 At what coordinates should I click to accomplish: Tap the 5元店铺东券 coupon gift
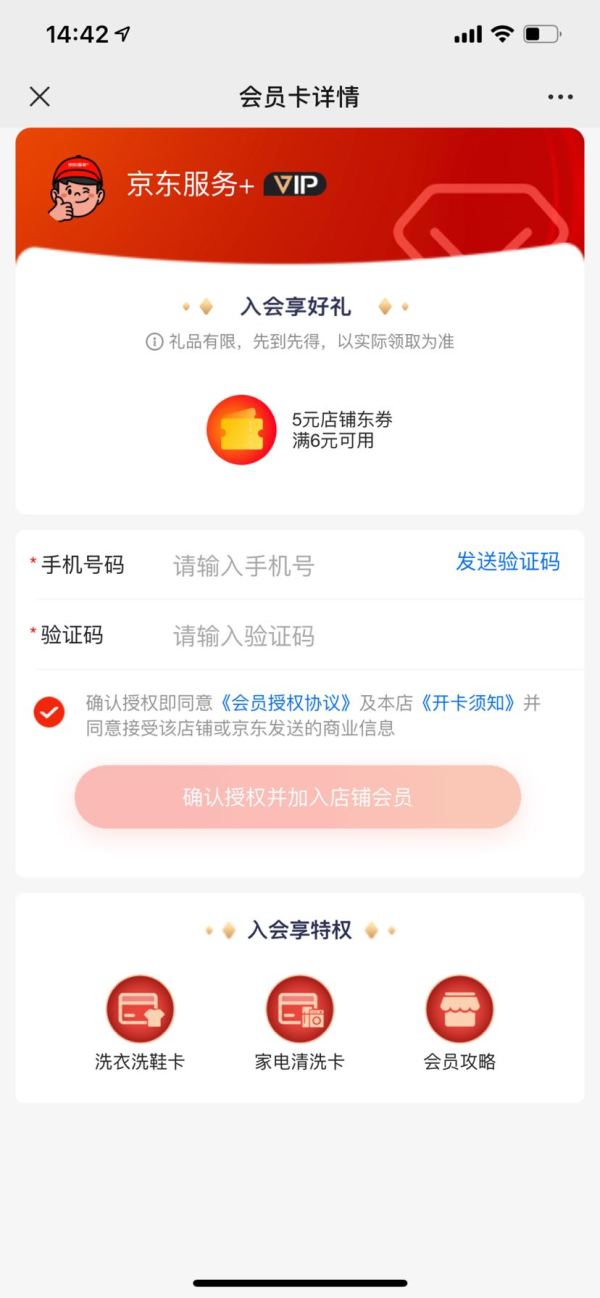tap(241, 430)
